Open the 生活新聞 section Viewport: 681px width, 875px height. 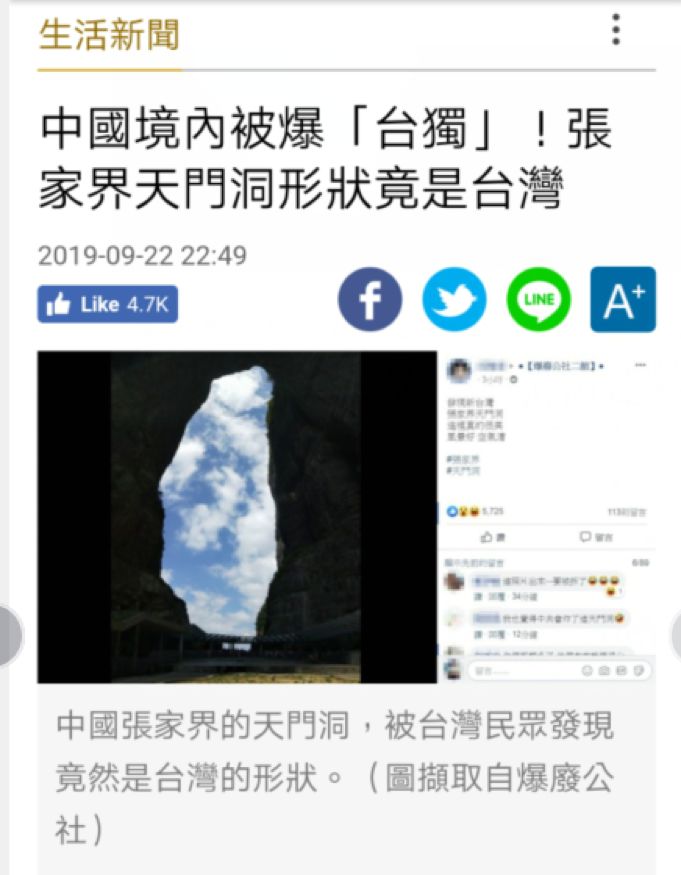109,35
